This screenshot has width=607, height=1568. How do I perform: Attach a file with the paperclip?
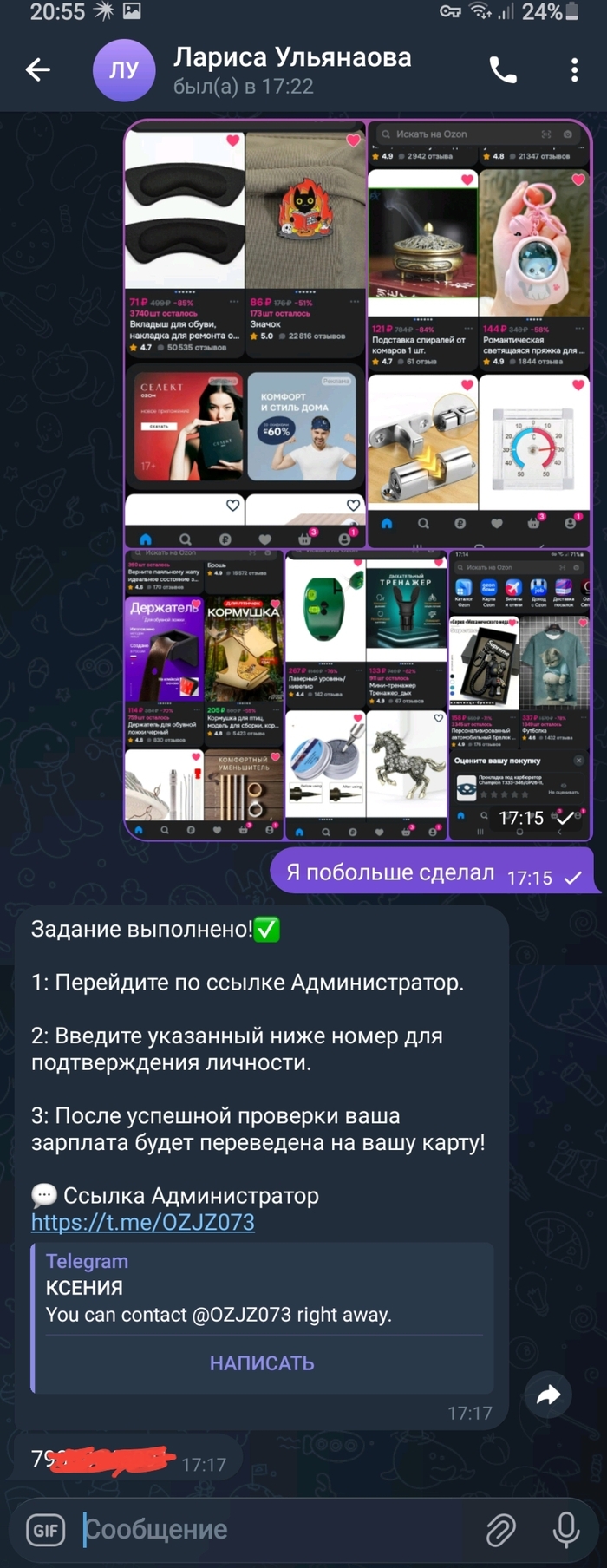point(500,1530)
